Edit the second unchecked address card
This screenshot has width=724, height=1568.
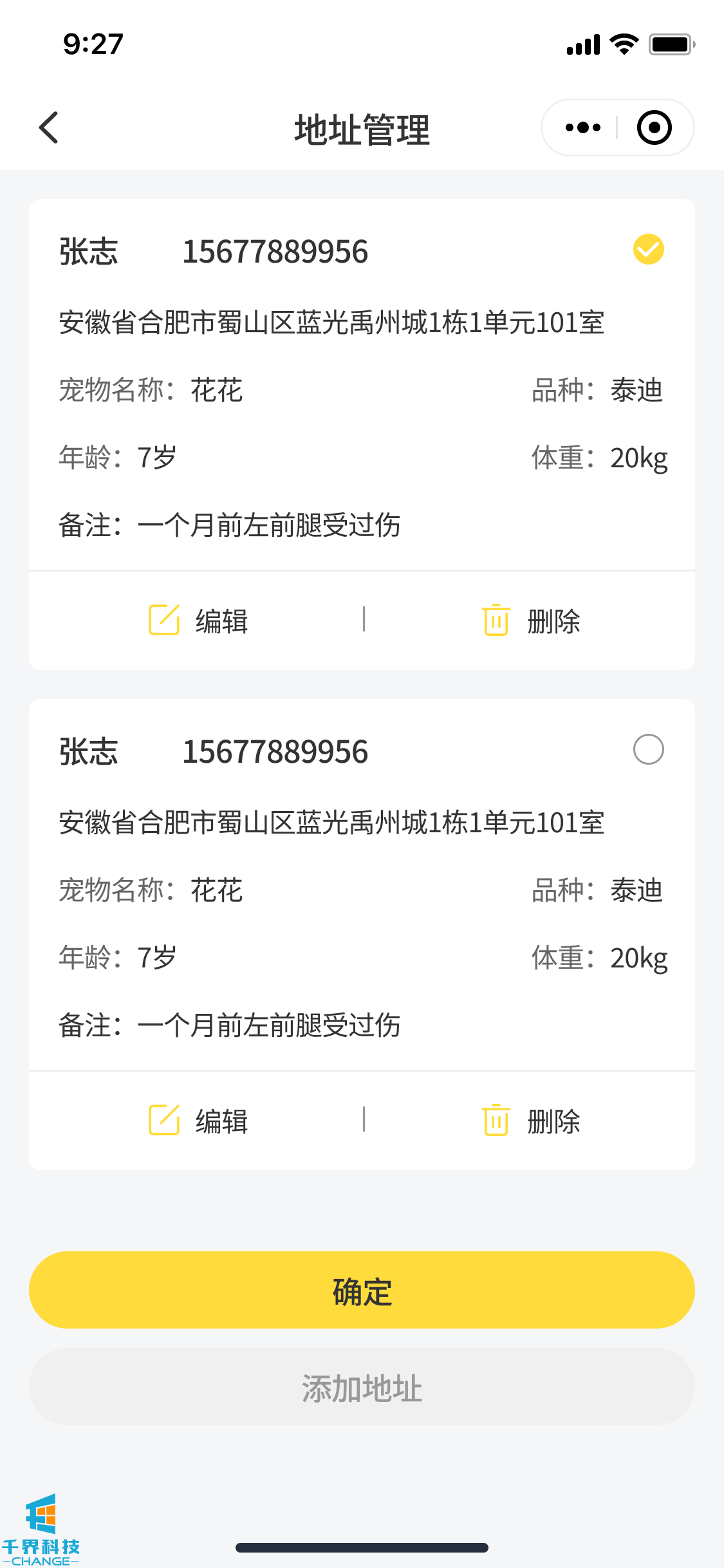198,1121
